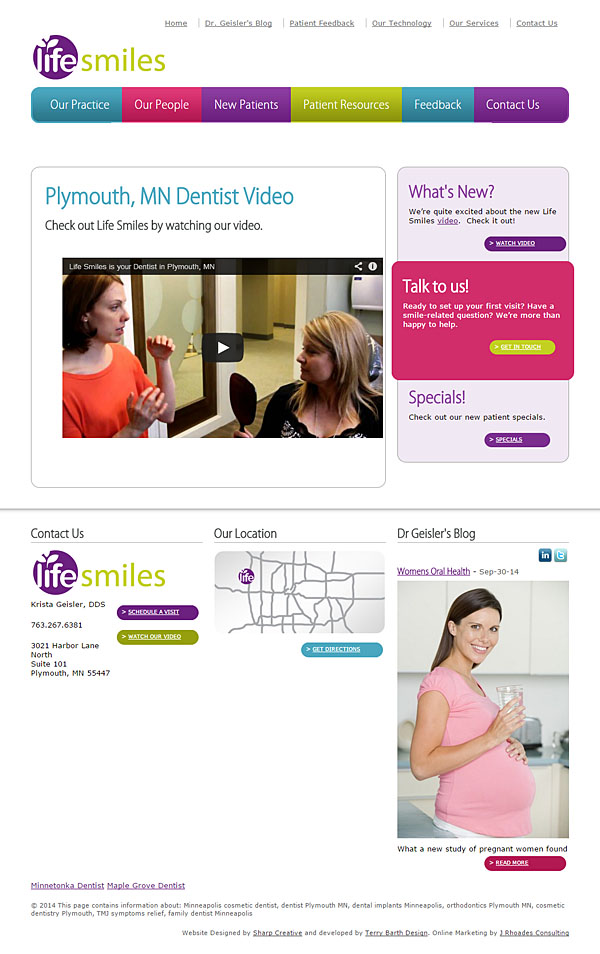This screenshot has width=600, height=954.
Task: Open Our Practice navigation tab
Action: click(79, 105)
